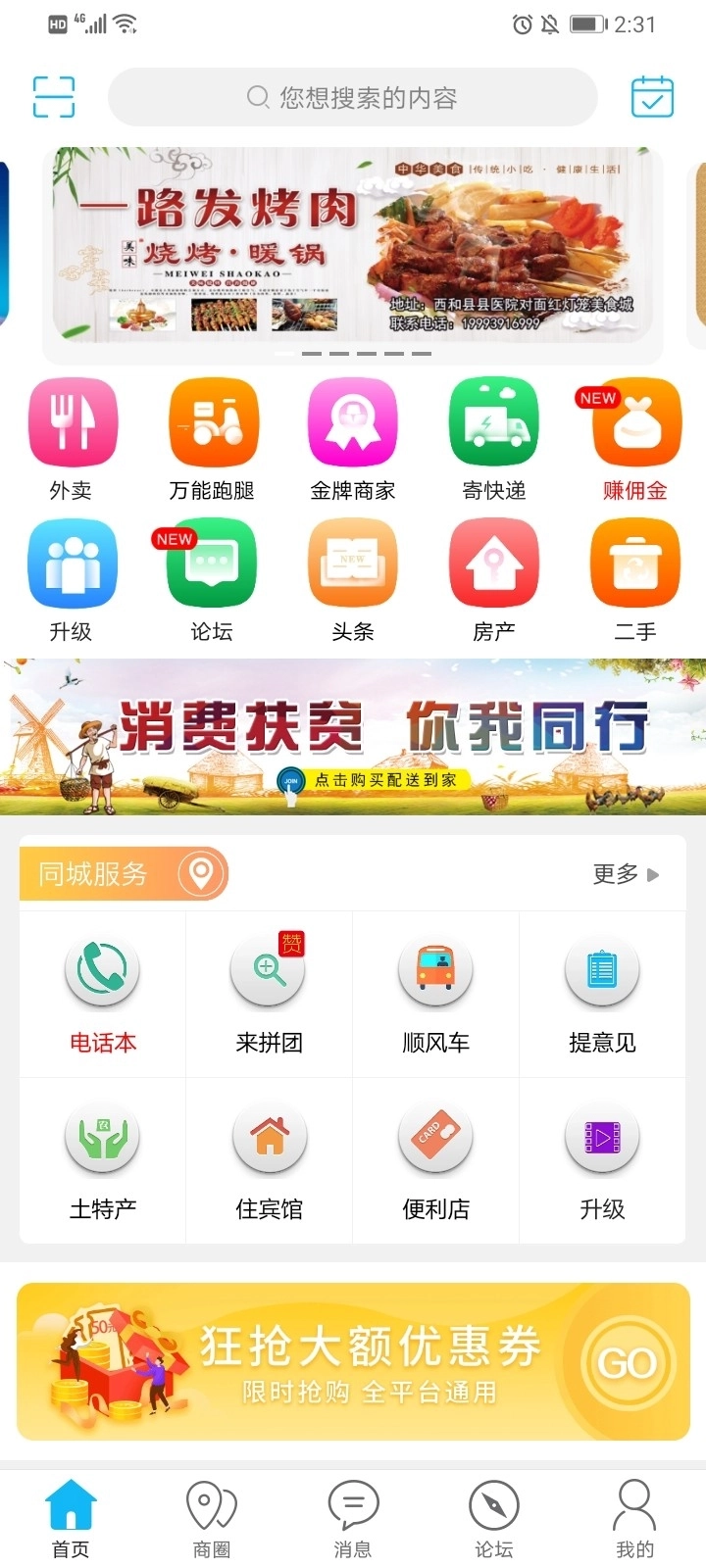Screen dimensions: 706x1568
Task: Open the calendar check-in icon
Action: click(x=651, y=96)
